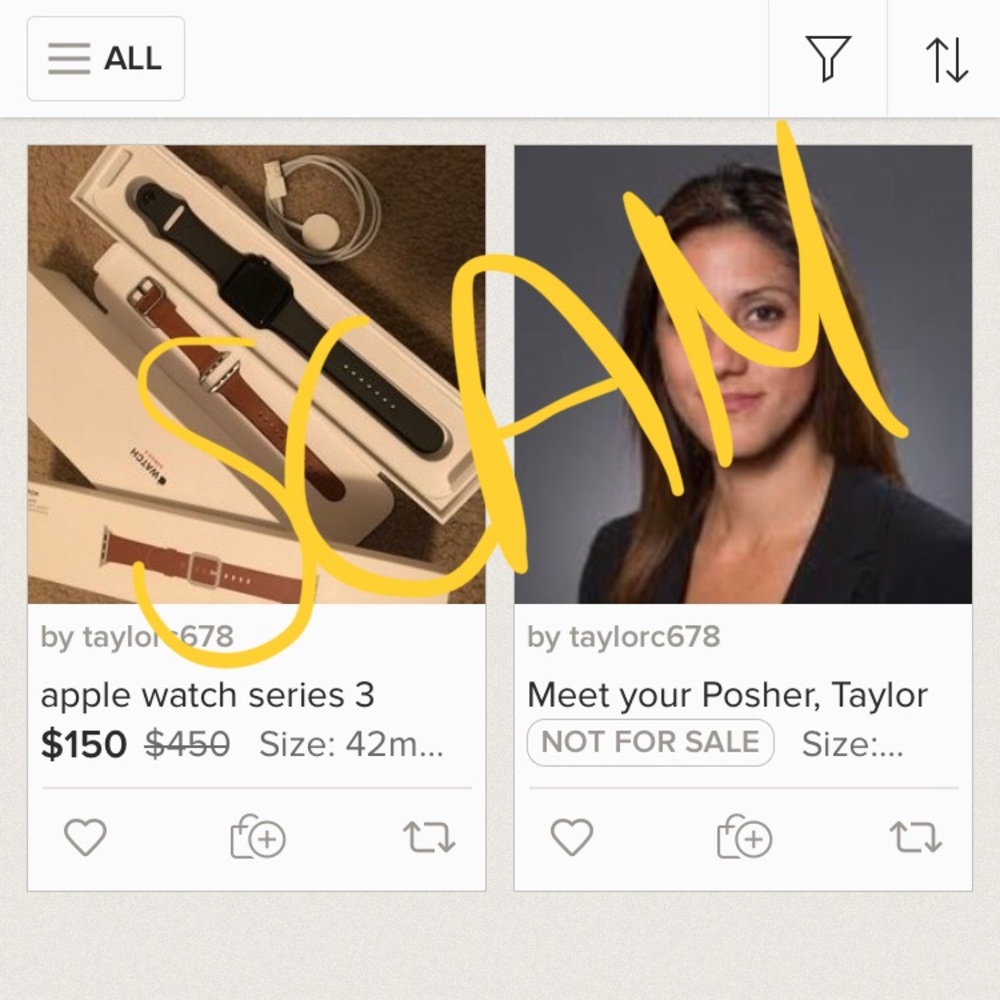Add the apple watch series 3 to bundle
The width and height of the screenshot is (1000, 1000).
tap(257, 838)
